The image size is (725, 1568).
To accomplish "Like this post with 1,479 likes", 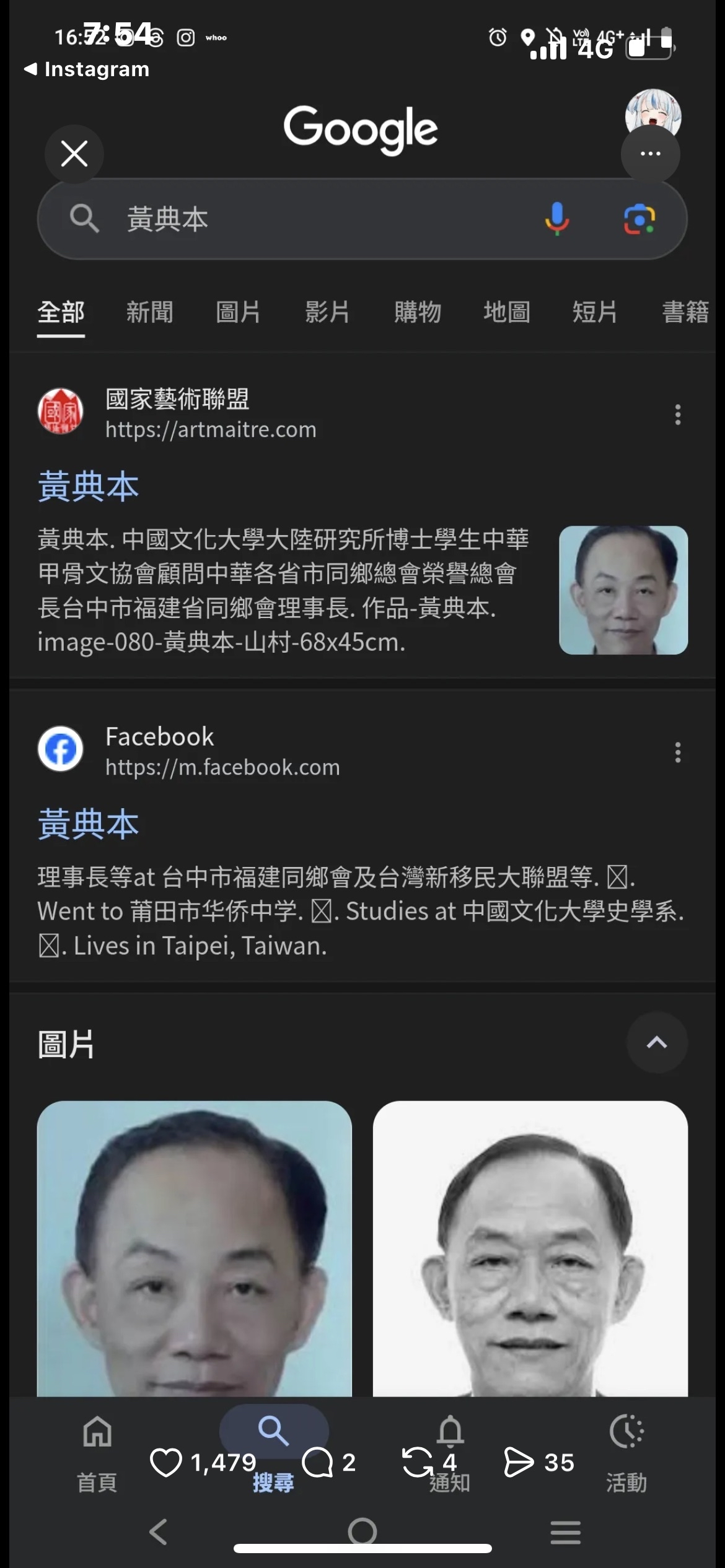I will [166, 1463].
